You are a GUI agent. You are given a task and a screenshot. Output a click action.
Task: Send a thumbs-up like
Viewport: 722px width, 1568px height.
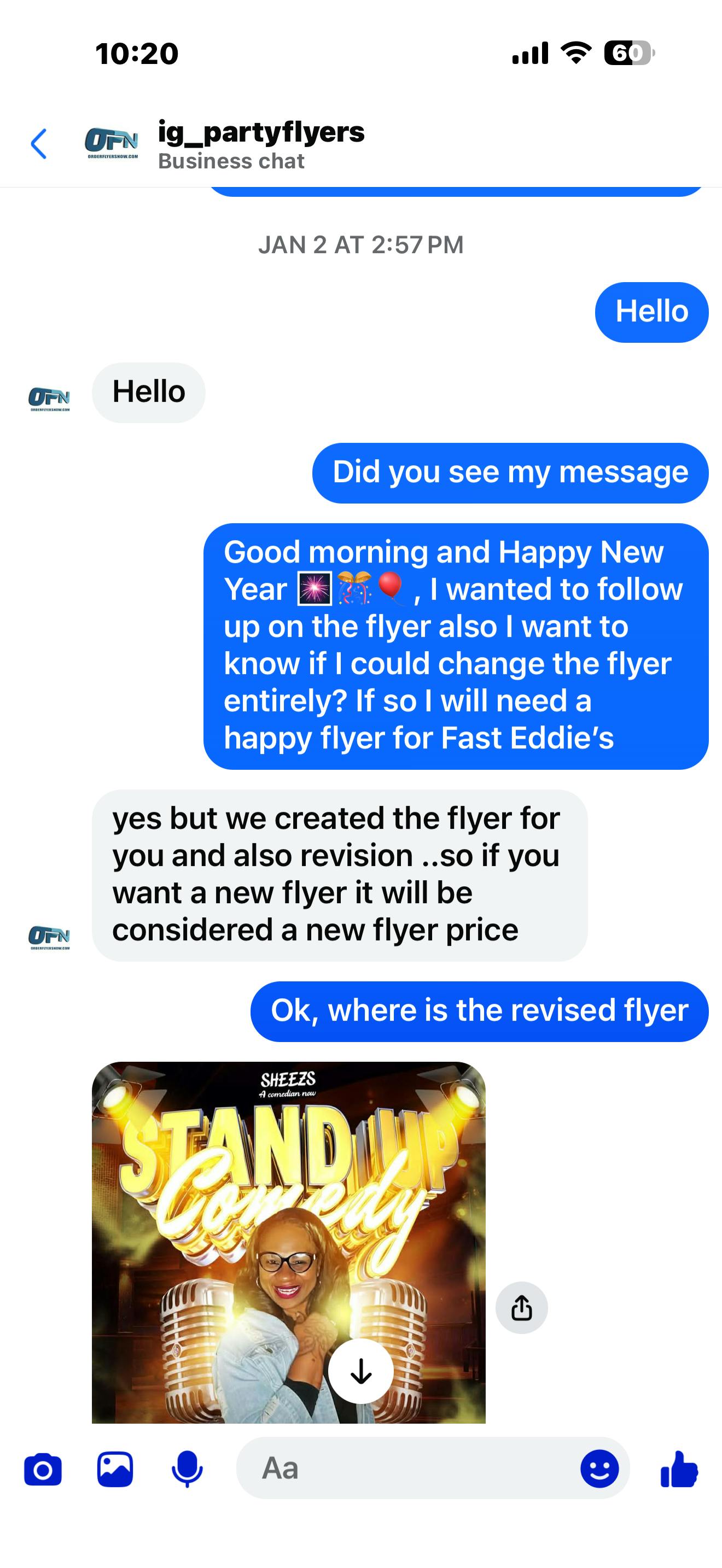[x=679, y=1469]
